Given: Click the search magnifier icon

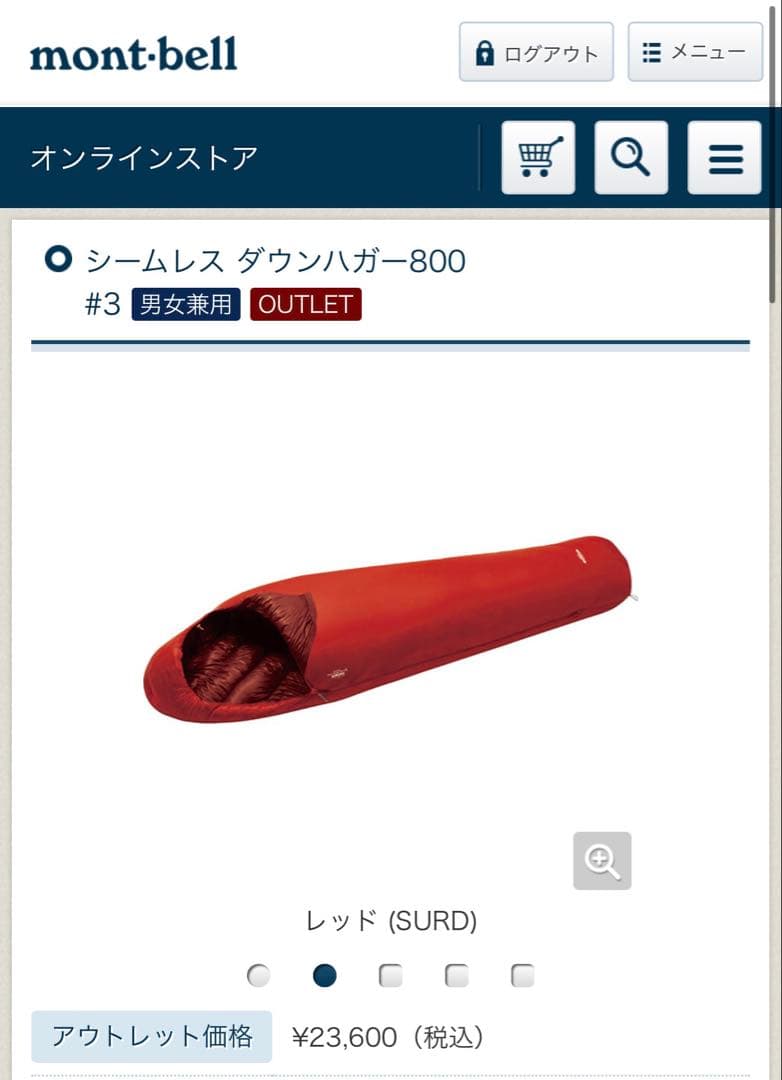Looking at the screenshot, I should click(630, 157).
